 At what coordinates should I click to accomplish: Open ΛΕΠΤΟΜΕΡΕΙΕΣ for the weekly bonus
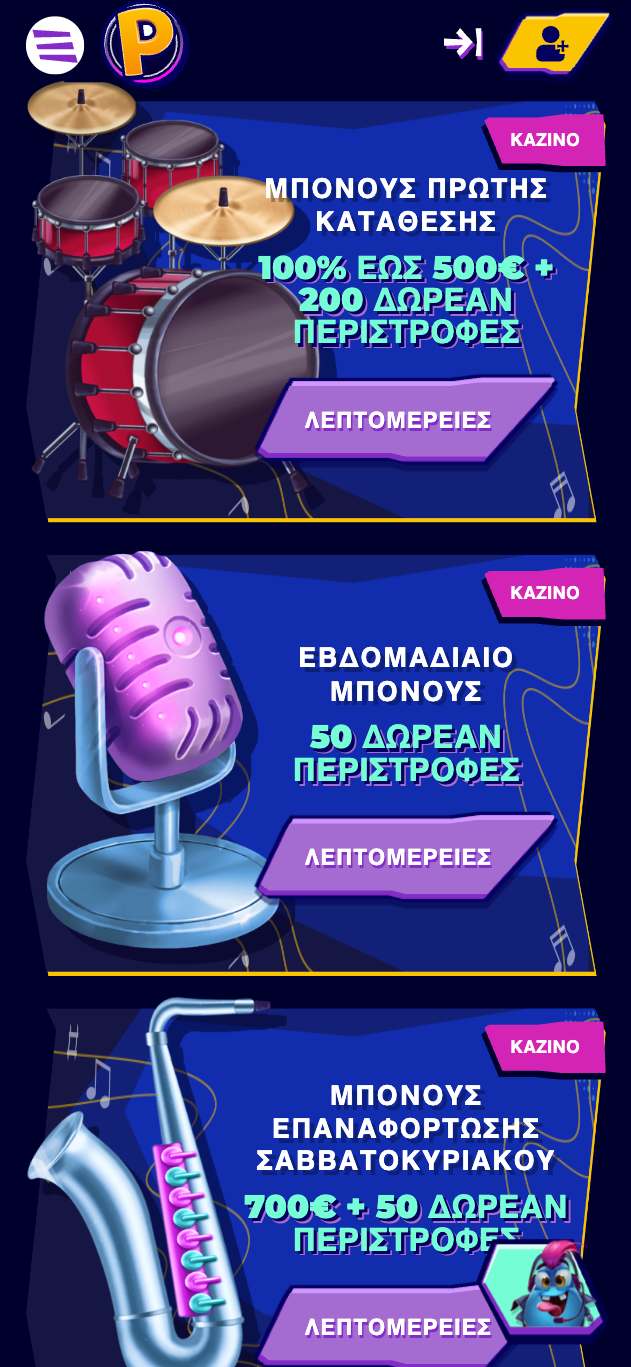398,857
